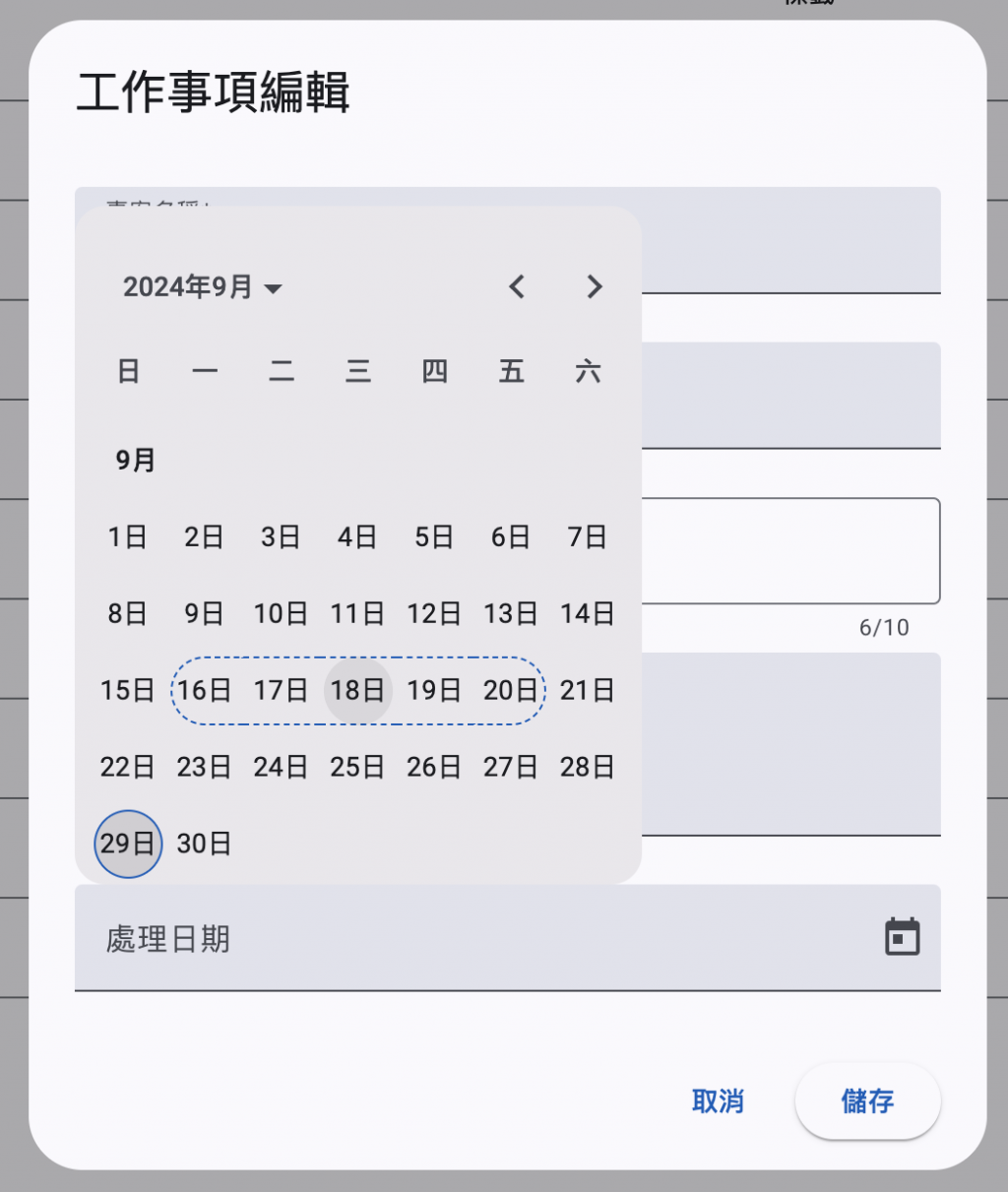The width and height of the screenshot is (1008, 1192).
Task: Open the 2024年9月 month-year dropdown
Action: click(x=203, y=287)
